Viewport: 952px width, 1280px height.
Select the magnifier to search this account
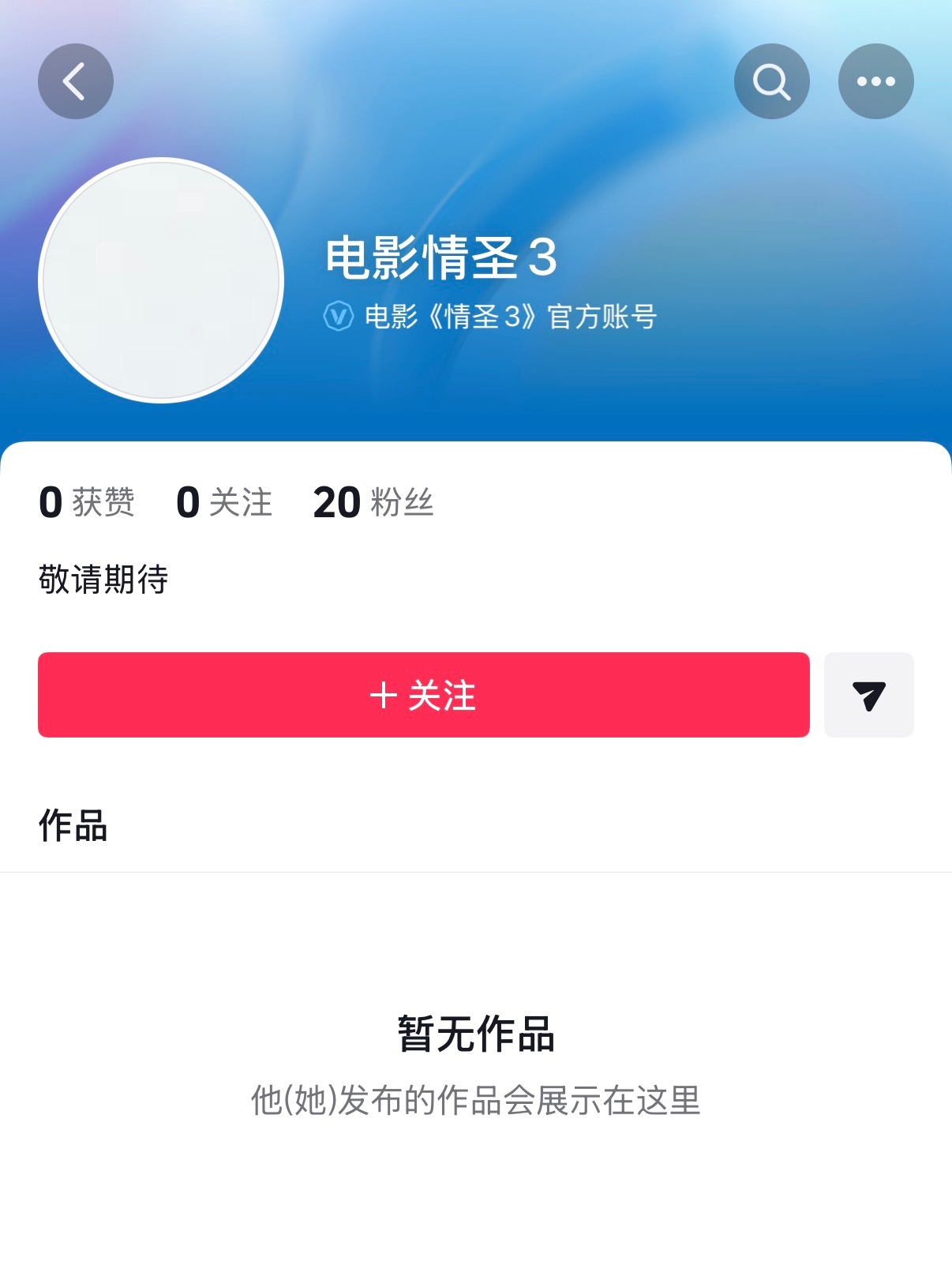[771, 80]
